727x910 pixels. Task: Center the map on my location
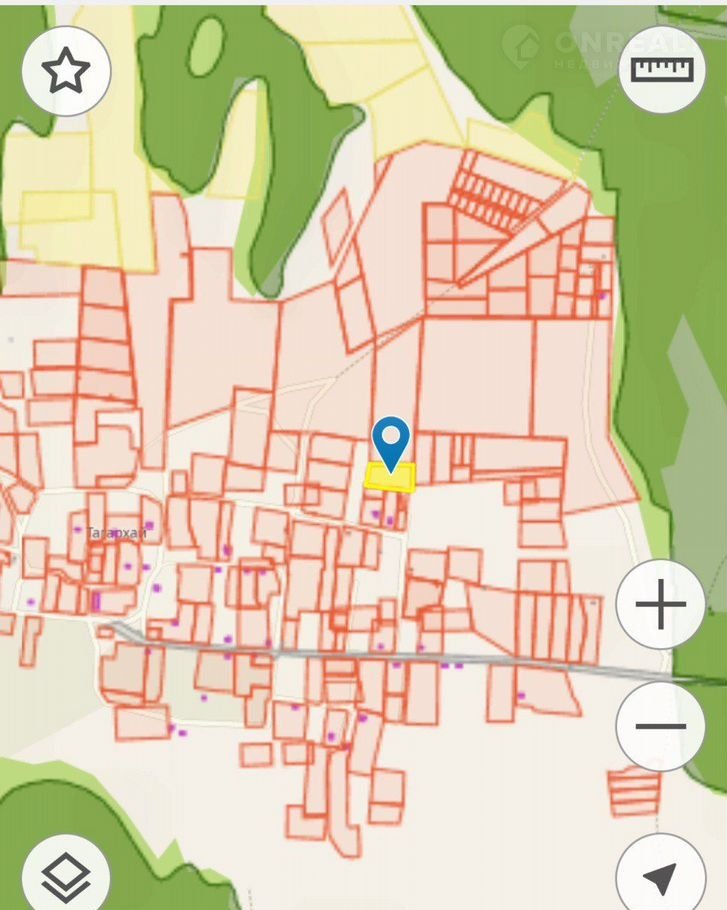tap(661, 877)
